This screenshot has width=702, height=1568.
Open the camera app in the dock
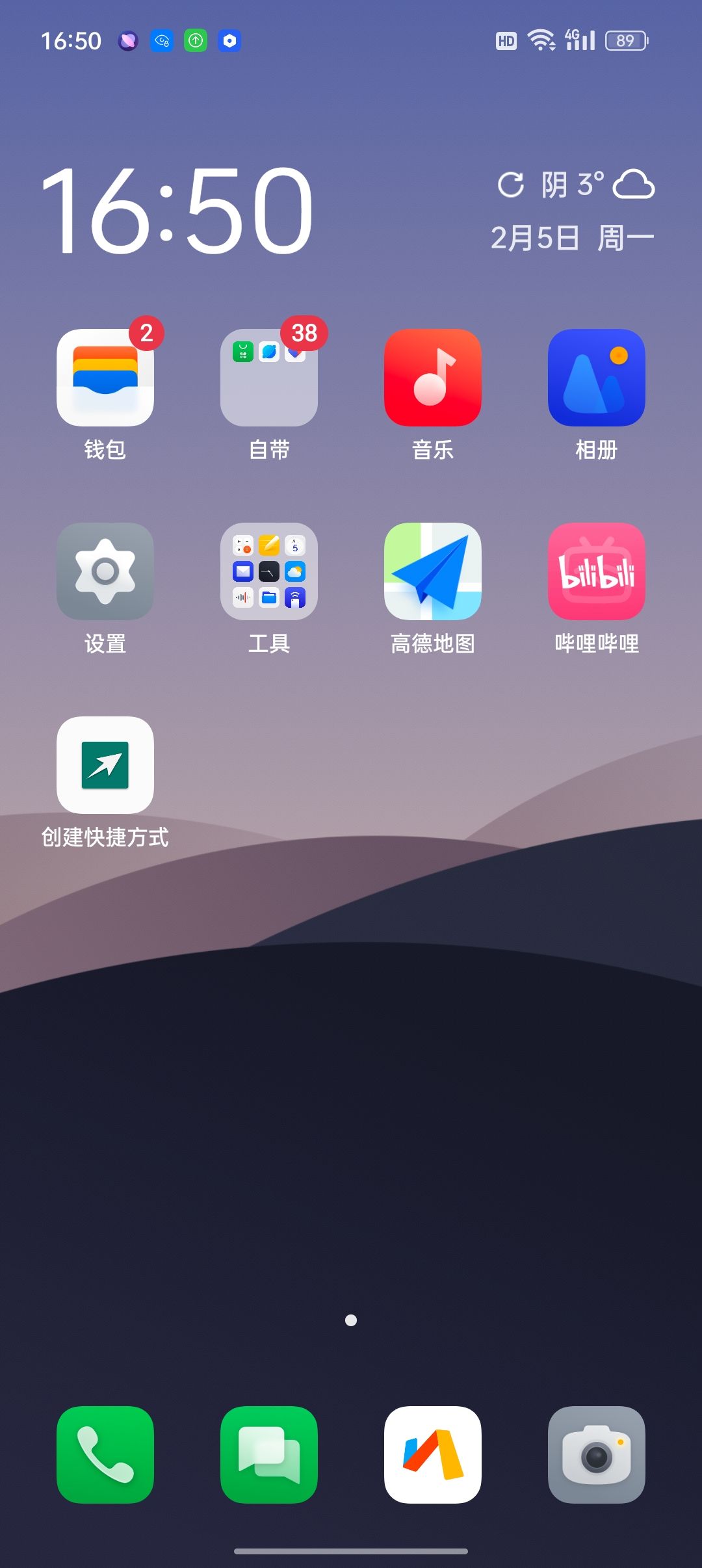597,1455
